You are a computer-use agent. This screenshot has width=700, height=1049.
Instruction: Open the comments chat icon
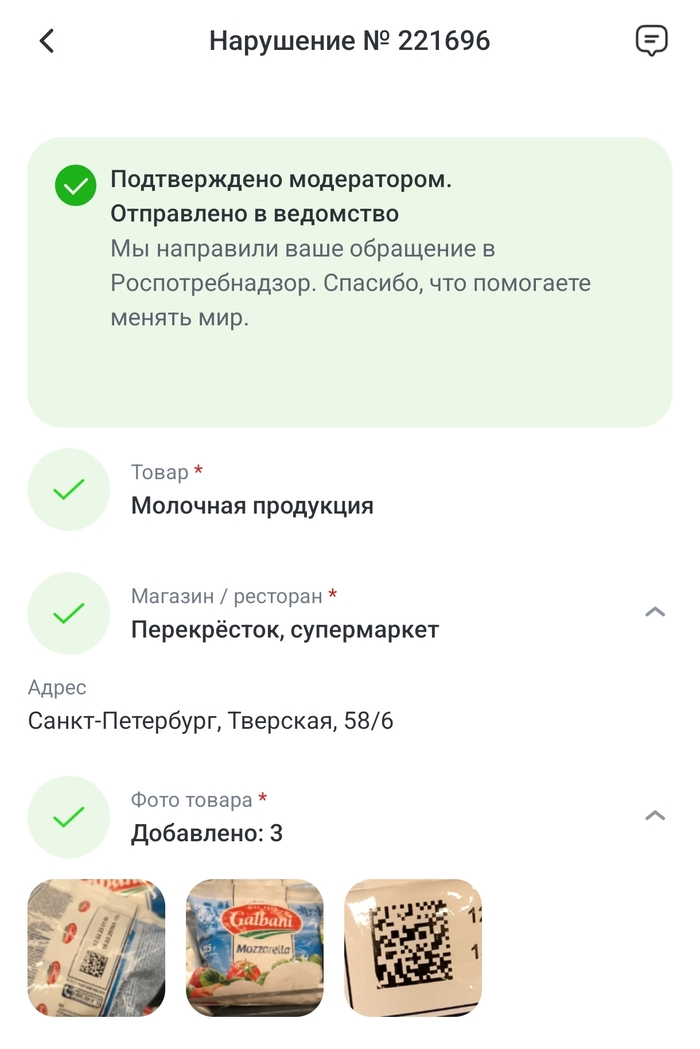tap(651, 41)
